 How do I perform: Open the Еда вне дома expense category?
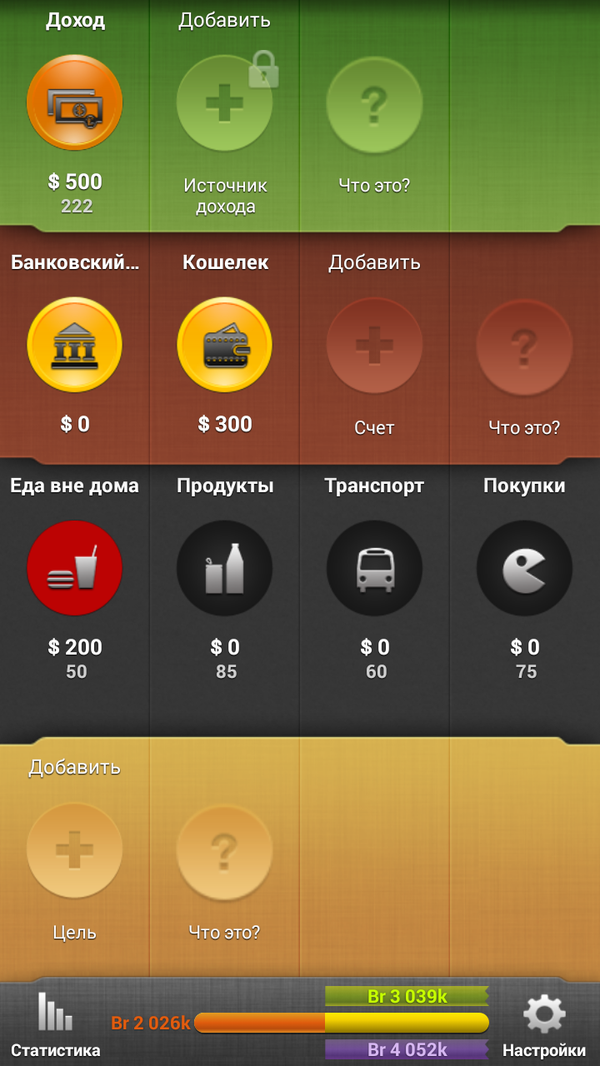pos(75,568)
